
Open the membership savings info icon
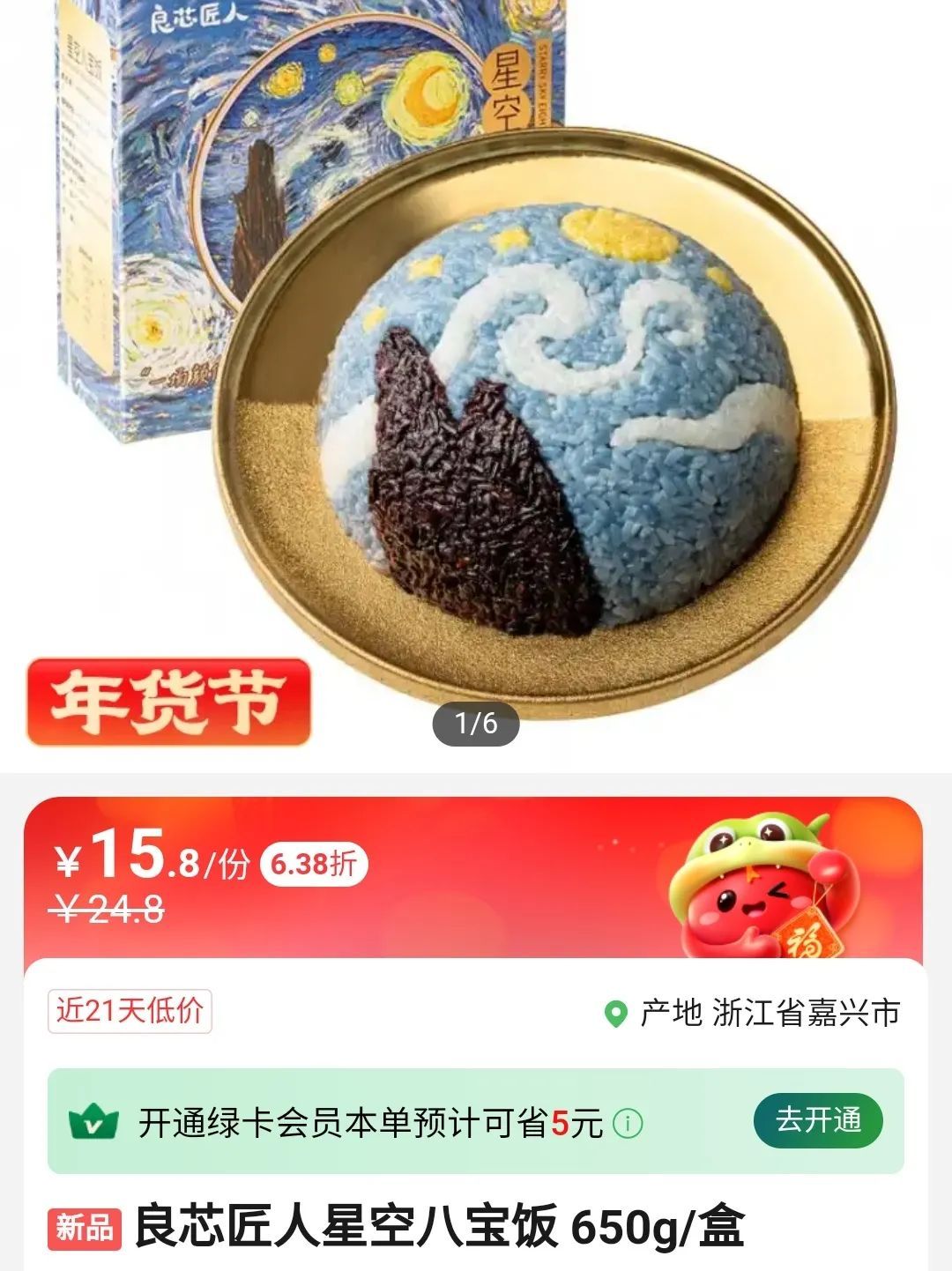click(628, 1124)
